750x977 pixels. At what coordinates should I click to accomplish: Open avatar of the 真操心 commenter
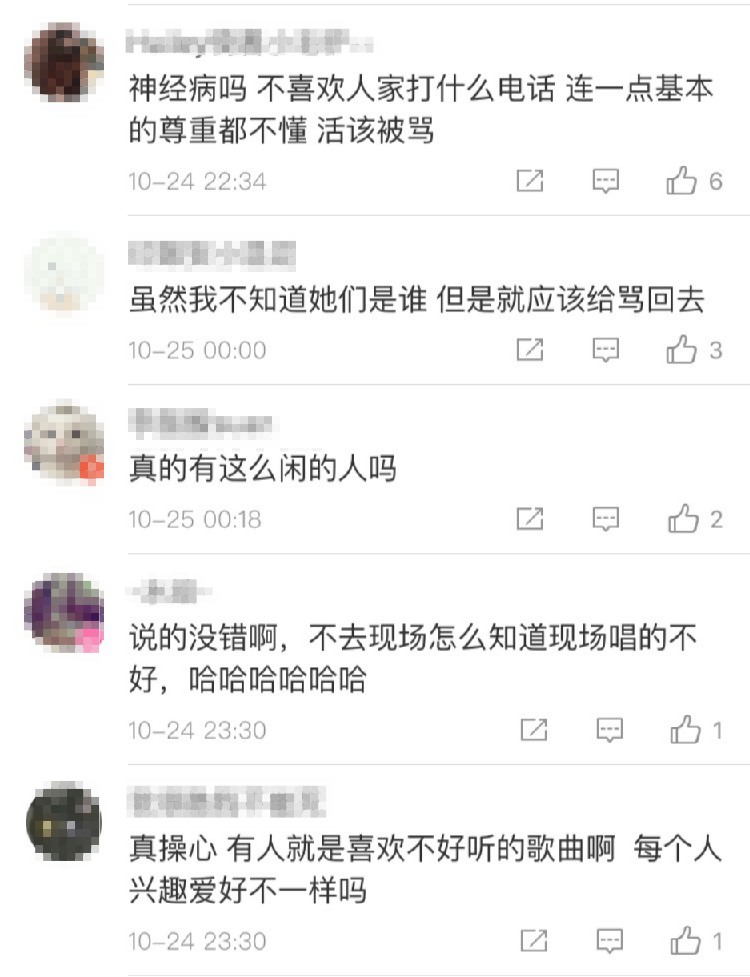pyautogui.click(x=64, y=822)
